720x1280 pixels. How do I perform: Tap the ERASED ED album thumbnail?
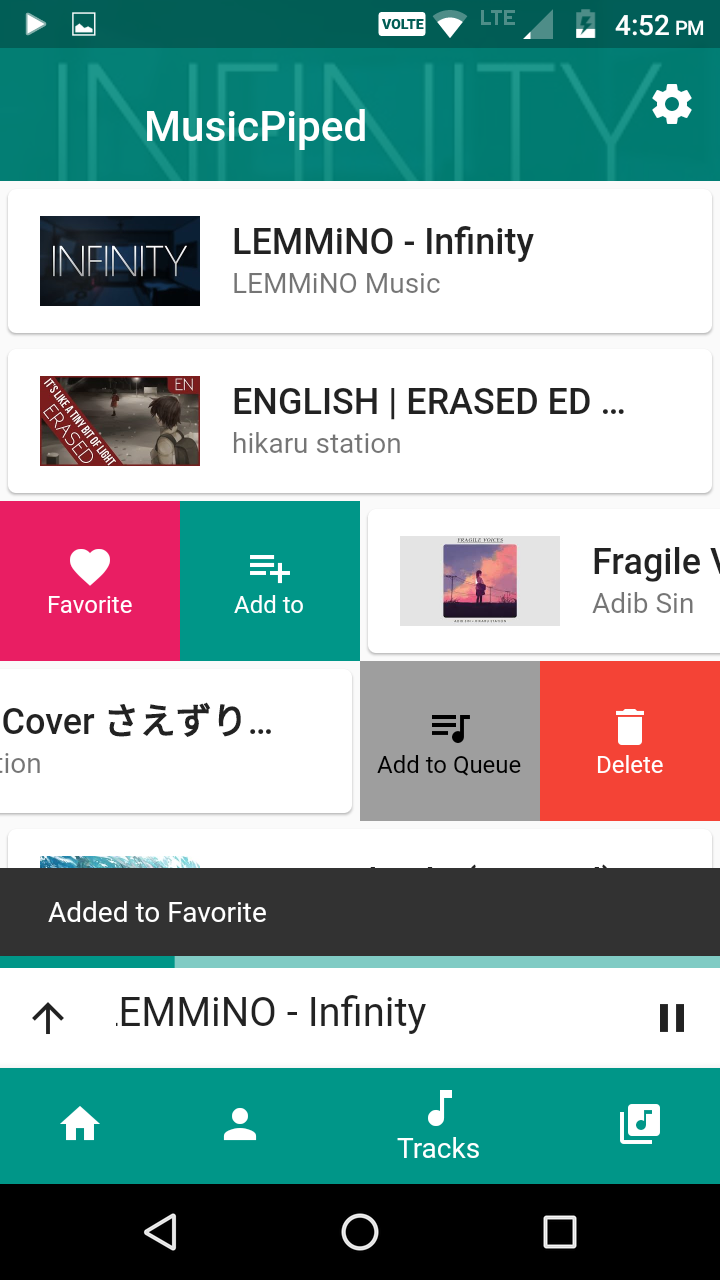click(119, 420)
